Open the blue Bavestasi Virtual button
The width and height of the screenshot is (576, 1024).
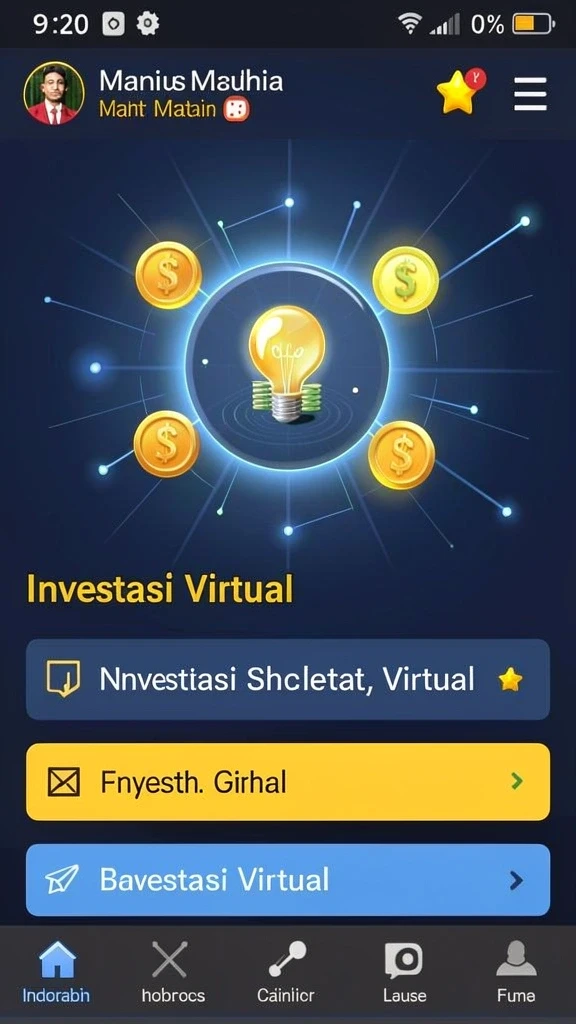(x=287, y=880)
